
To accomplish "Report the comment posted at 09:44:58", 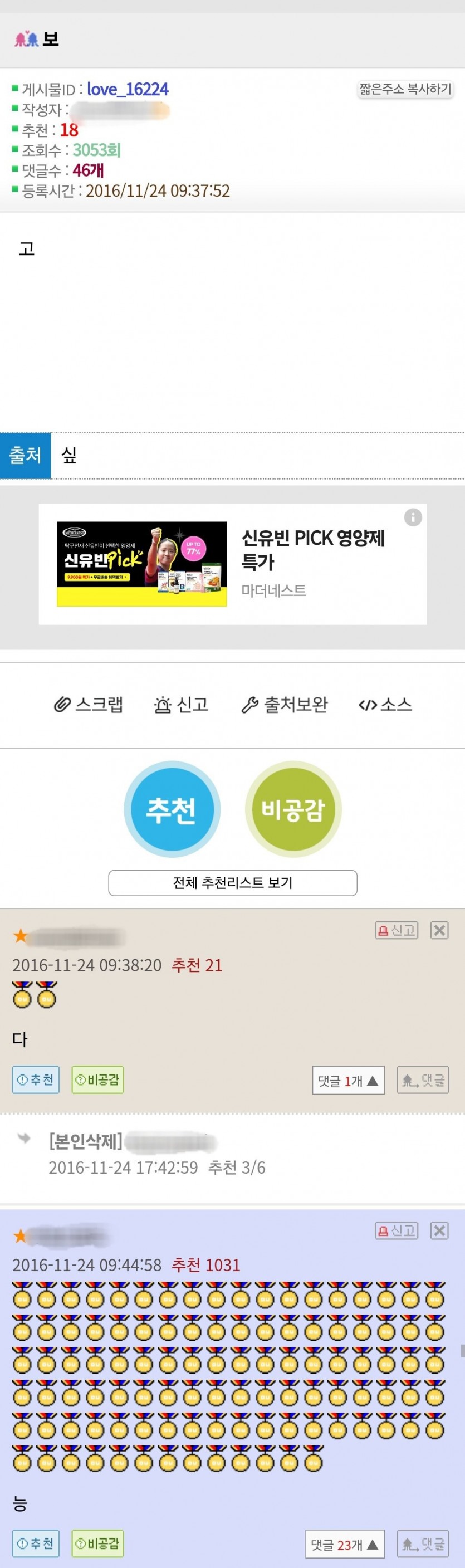I will click(396, 1231).
